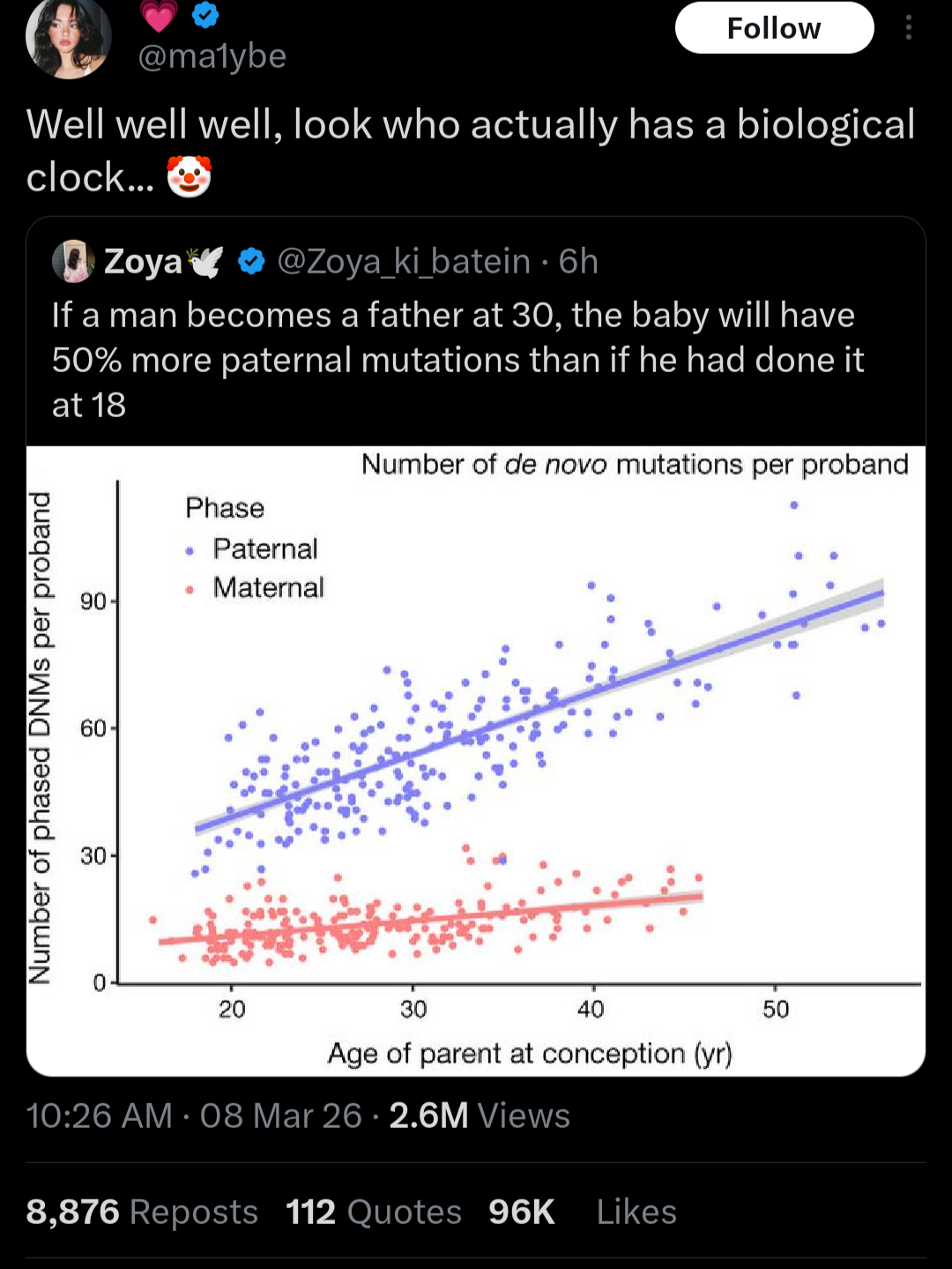View the 8,876 Reposts list

142,1212
